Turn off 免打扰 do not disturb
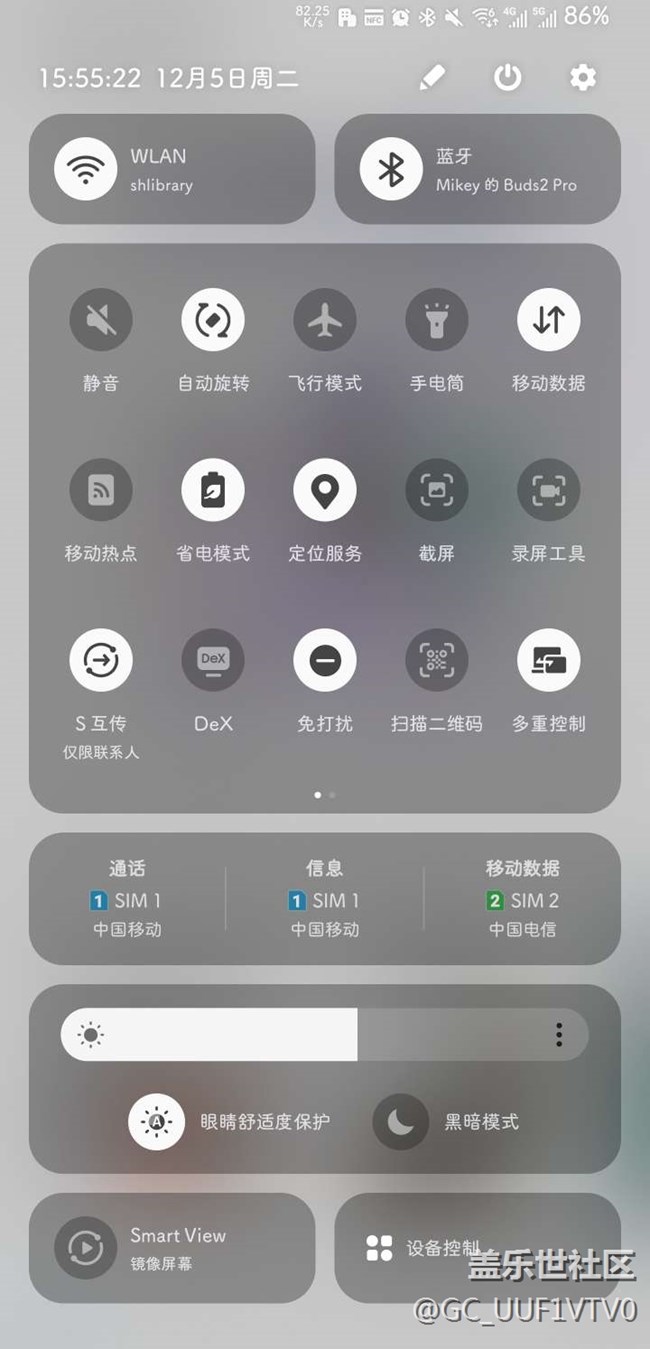650x1349 pixels. coord(325,660)
